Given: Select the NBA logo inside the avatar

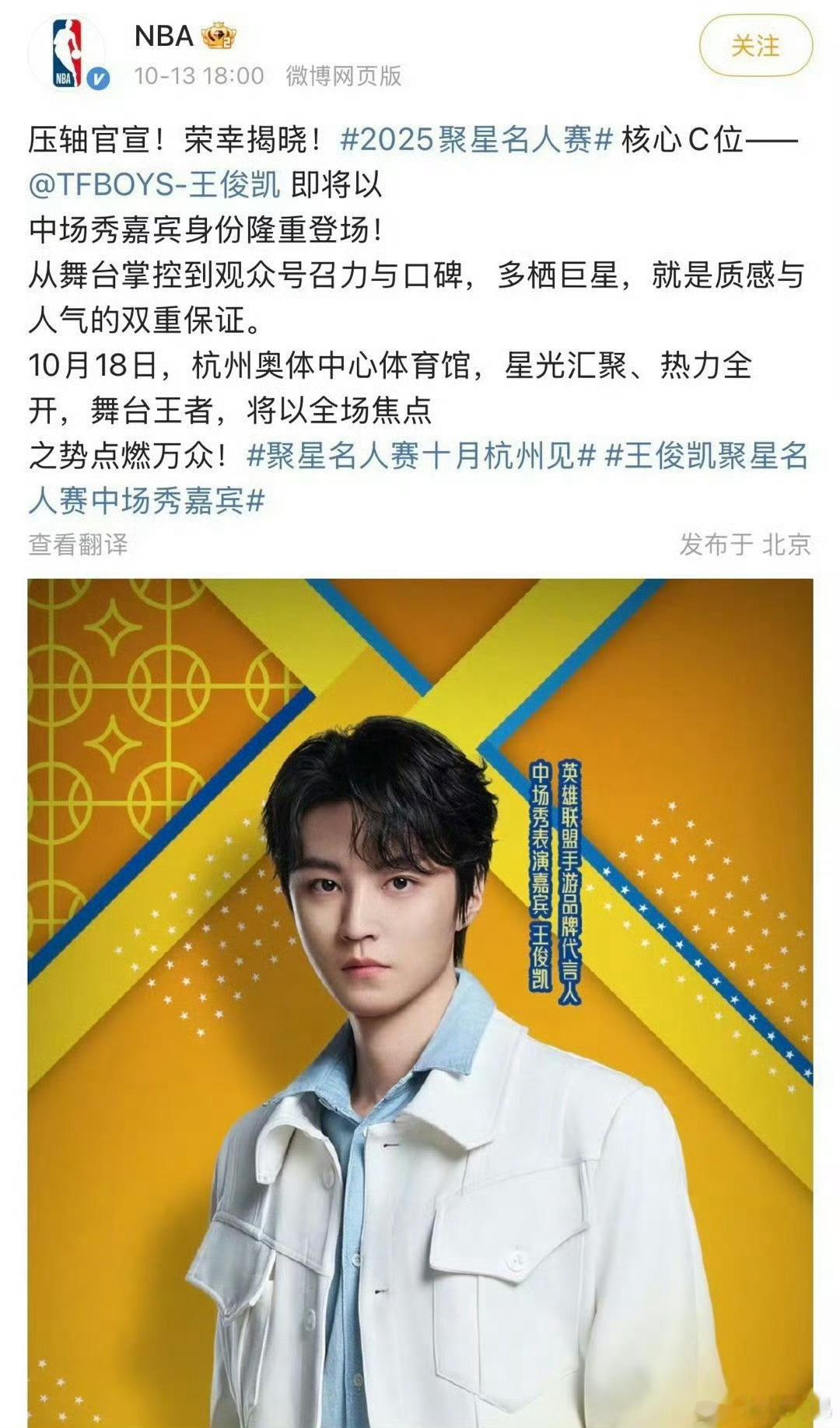Looking at the screenshot, I should (x=68, y=51).
